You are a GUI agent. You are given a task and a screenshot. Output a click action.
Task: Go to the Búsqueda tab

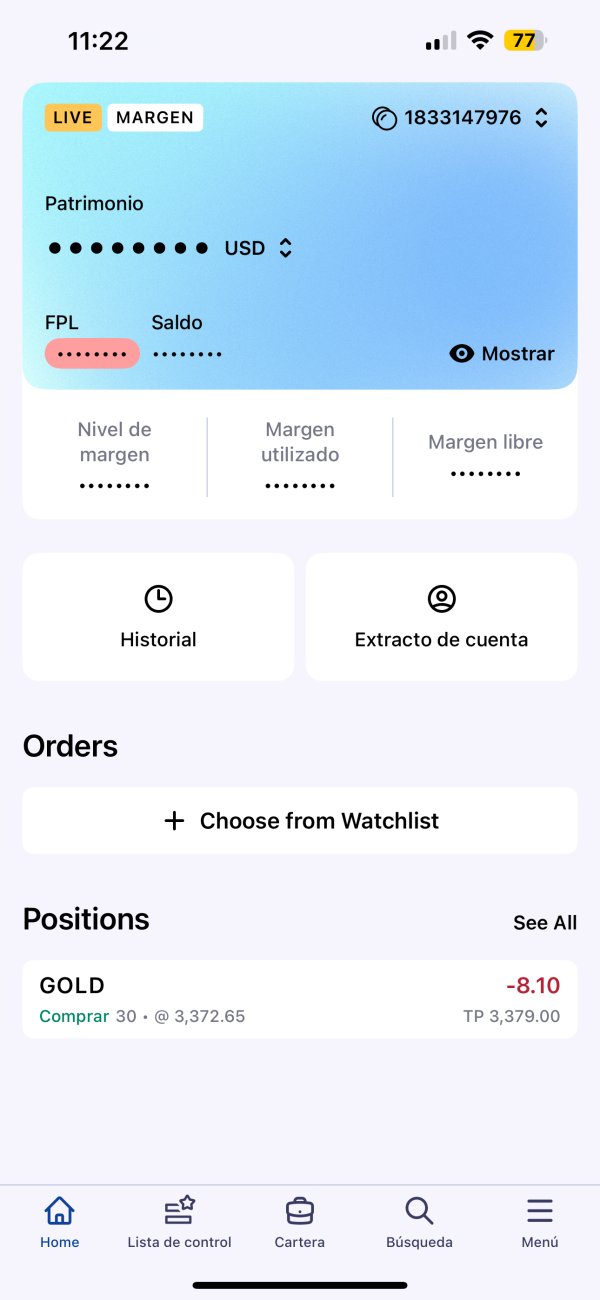420,1223
